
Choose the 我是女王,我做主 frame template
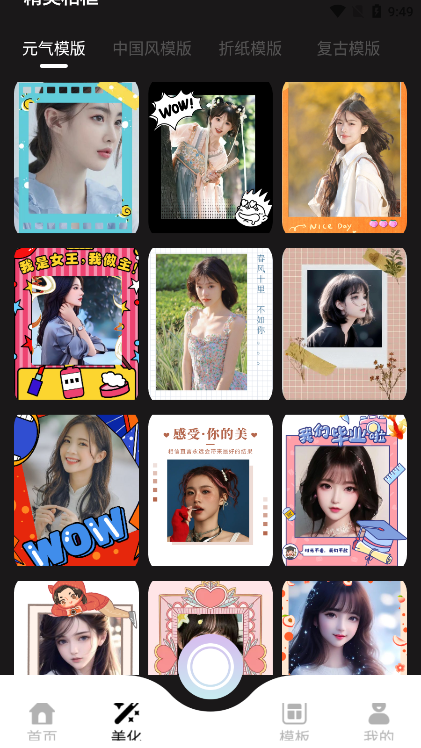click(x=76, y=324)
